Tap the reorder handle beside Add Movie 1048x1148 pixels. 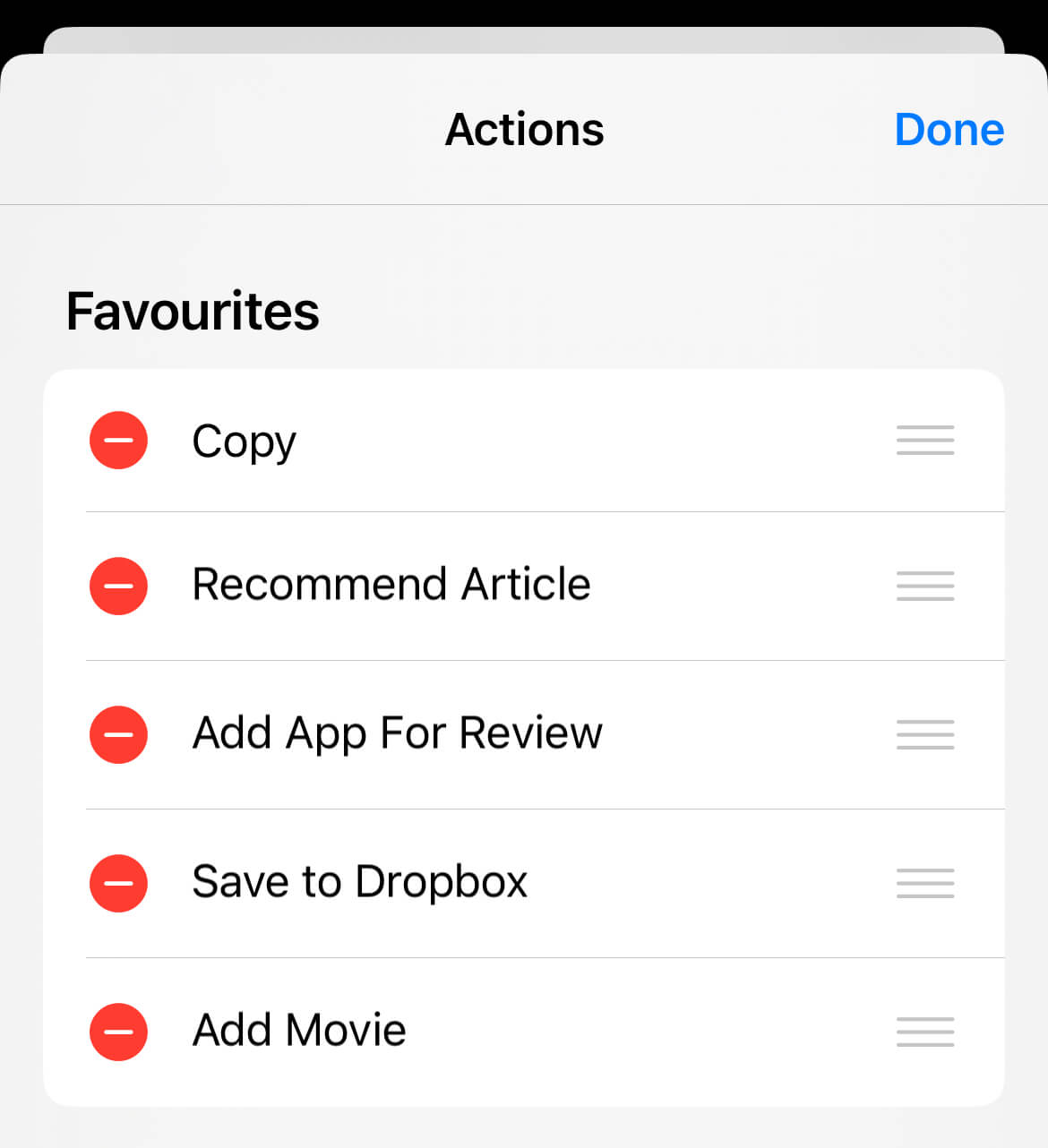(925, 1032)
